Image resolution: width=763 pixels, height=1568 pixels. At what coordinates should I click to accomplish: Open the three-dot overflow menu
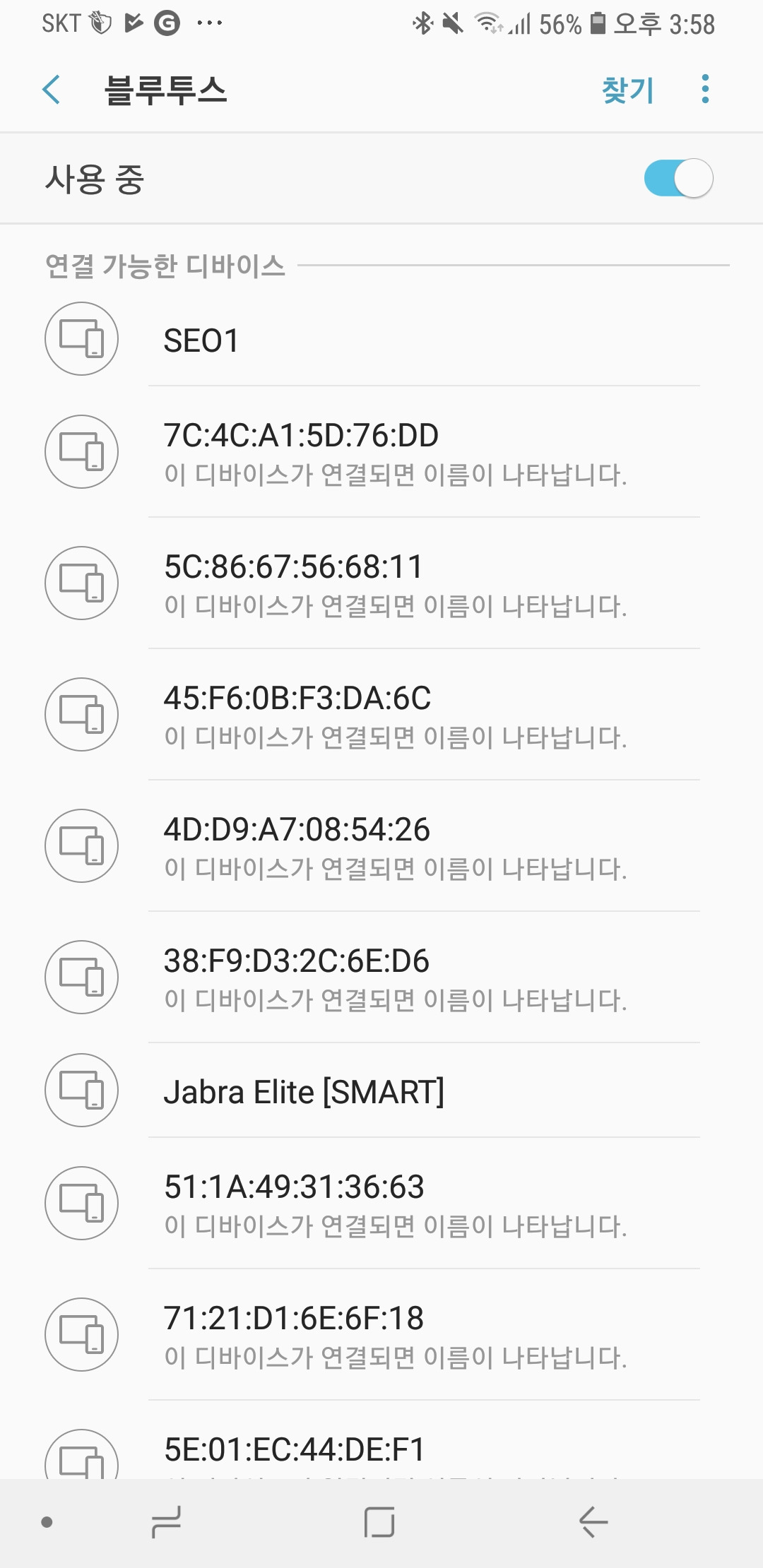[x=704, y=90]
